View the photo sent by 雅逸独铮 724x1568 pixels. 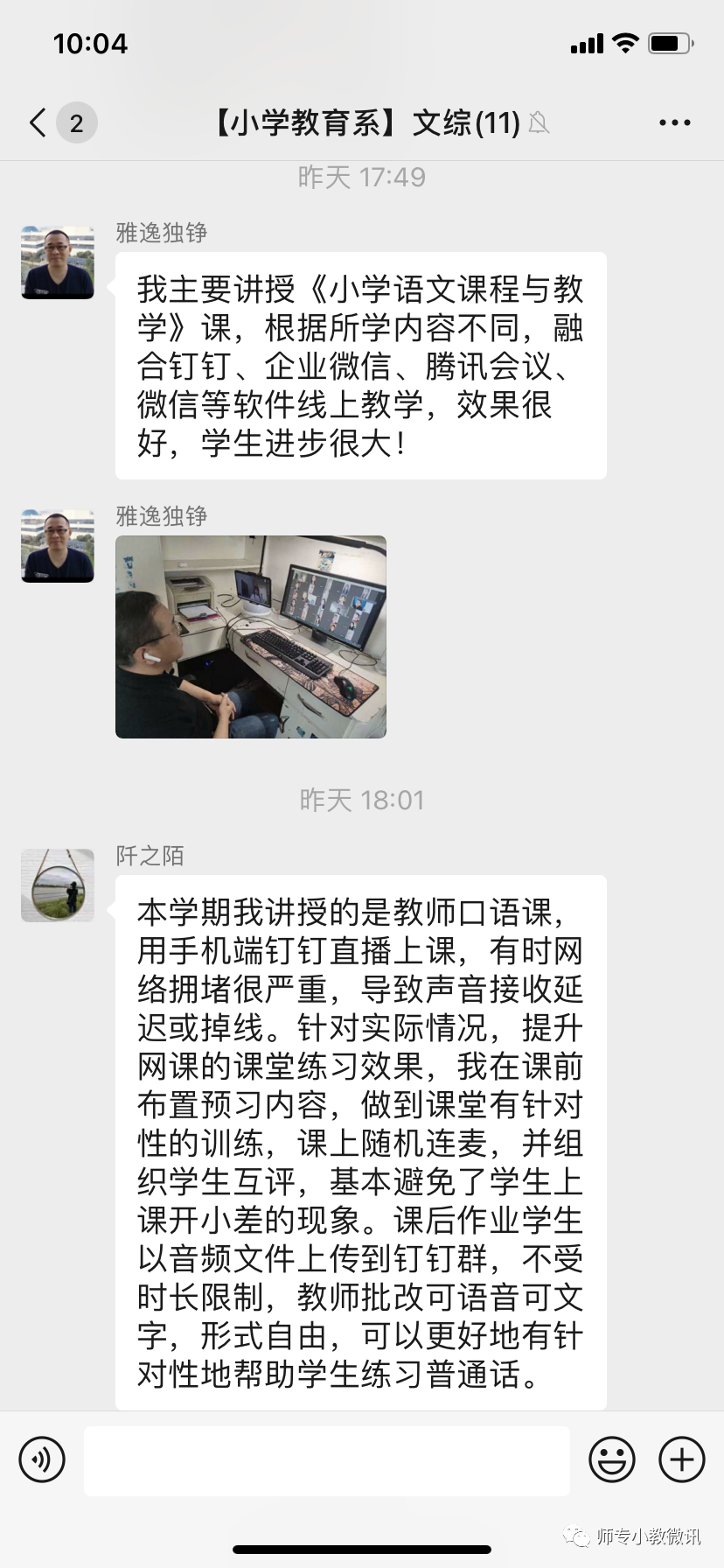[x=251, y=637]
